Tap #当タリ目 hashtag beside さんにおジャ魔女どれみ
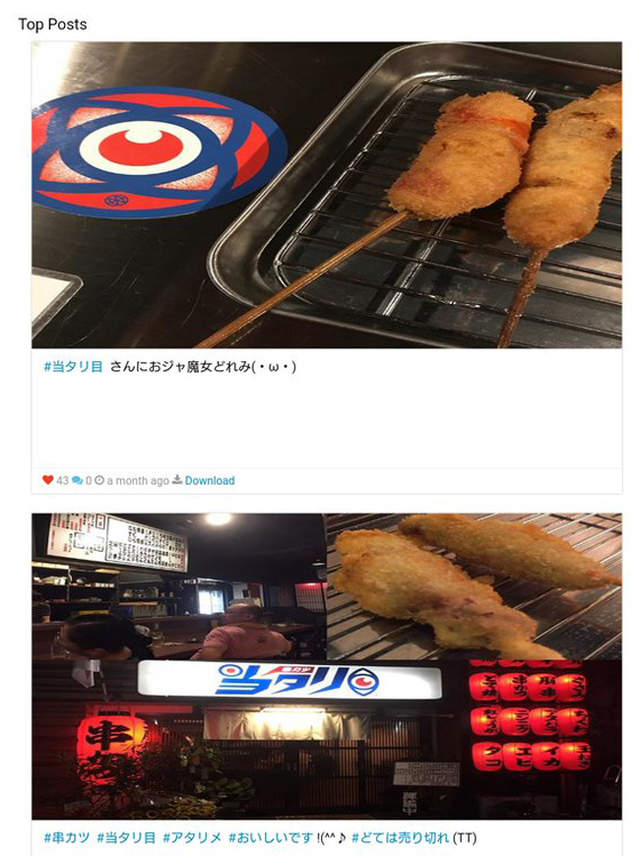The image size is (640, 856). (x=73, y=367)
